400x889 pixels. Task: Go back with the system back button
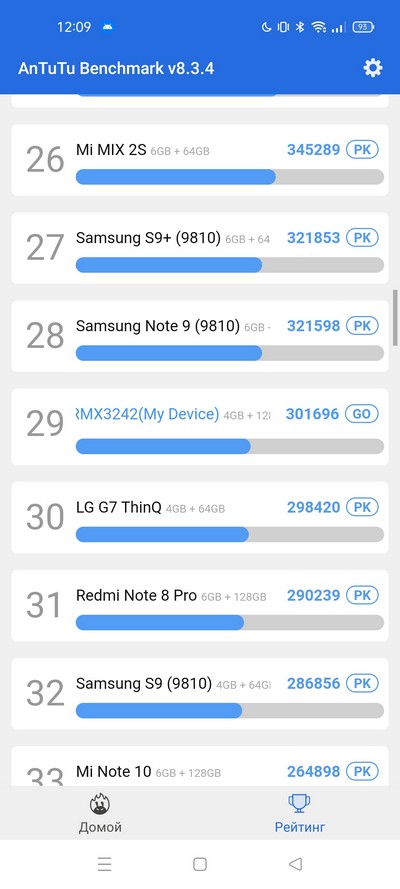(x=295, y=864)
